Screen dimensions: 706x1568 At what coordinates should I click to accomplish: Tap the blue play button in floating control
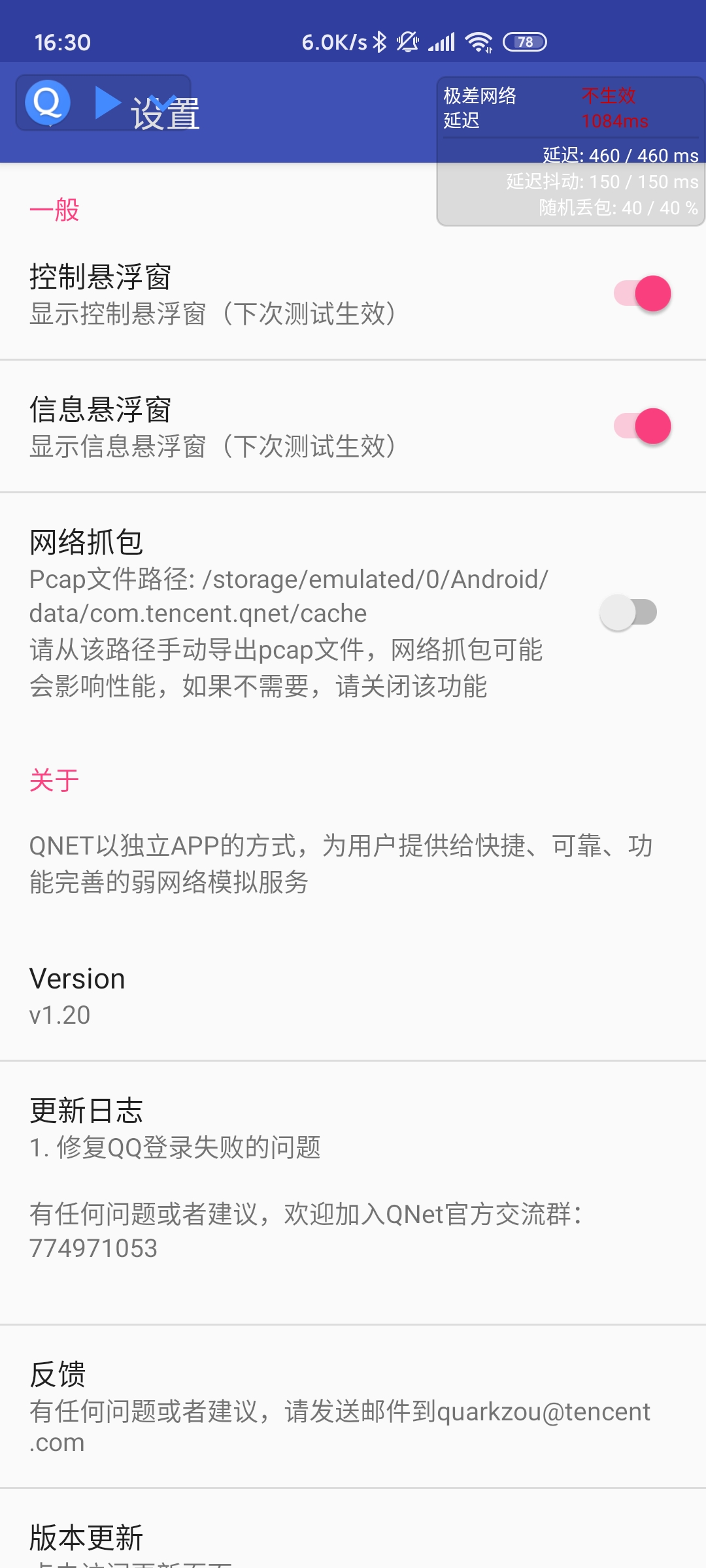coord(107,103)
